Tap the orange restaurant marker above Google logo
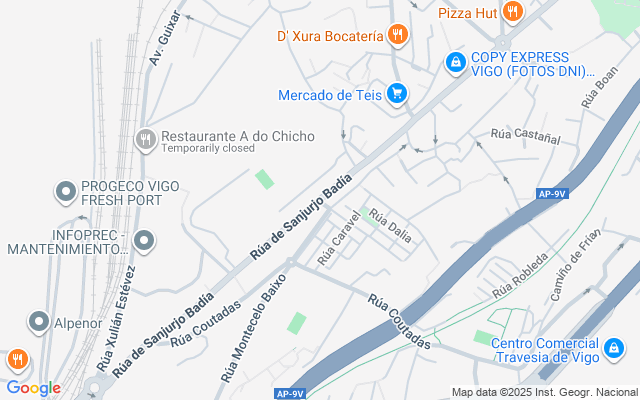The width and height of the screenshot is (640, 400). (x=16, y=359)
